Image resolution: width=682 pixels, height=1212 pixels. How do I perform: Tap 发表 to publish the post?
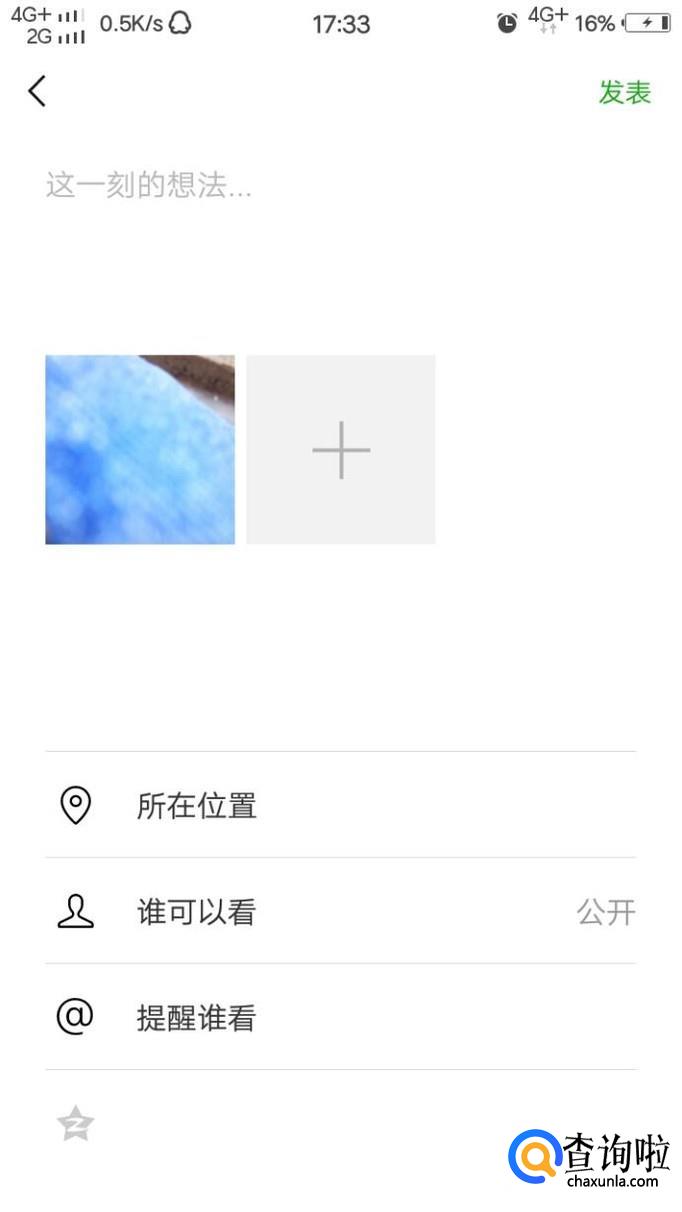624,93
